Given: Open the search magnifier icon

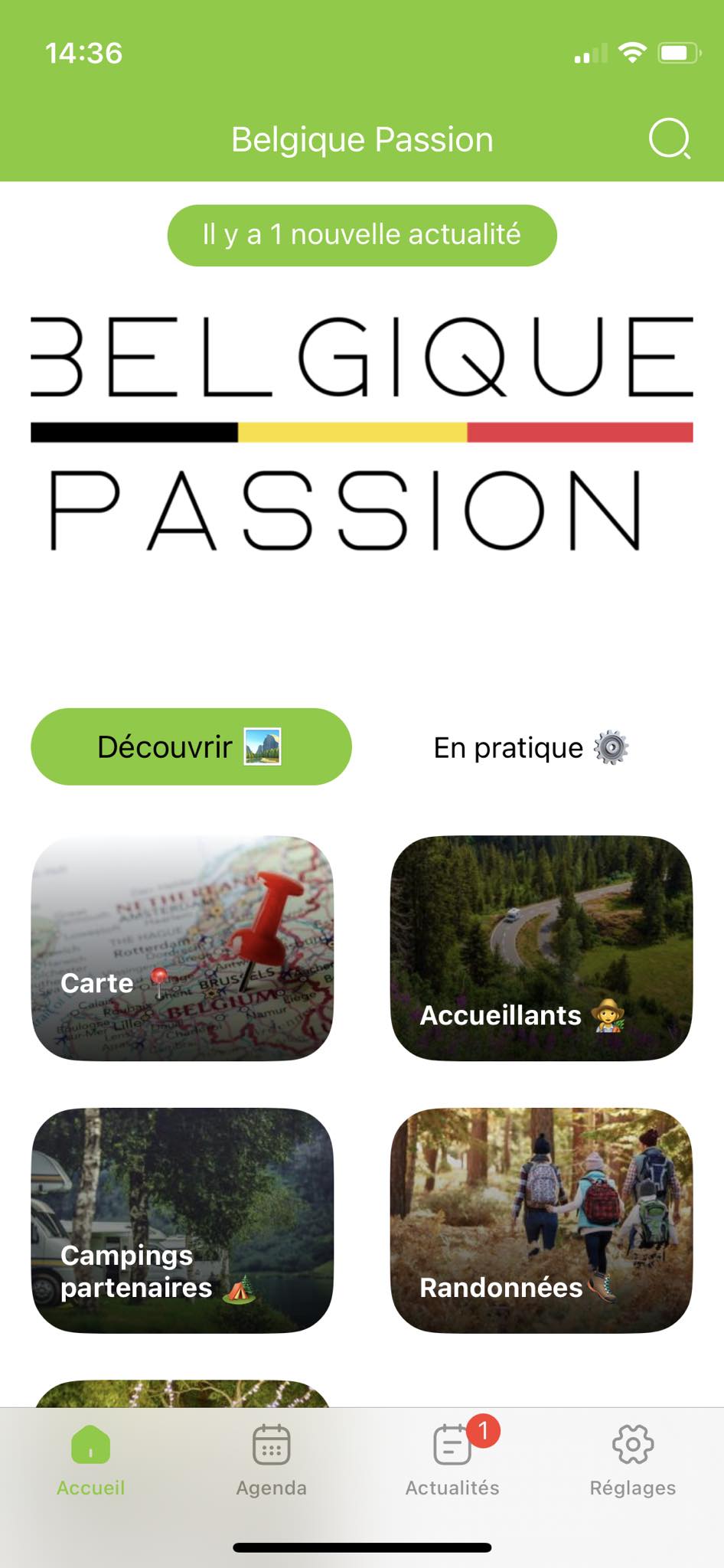Looking at the screenshot, I should 670,139.
